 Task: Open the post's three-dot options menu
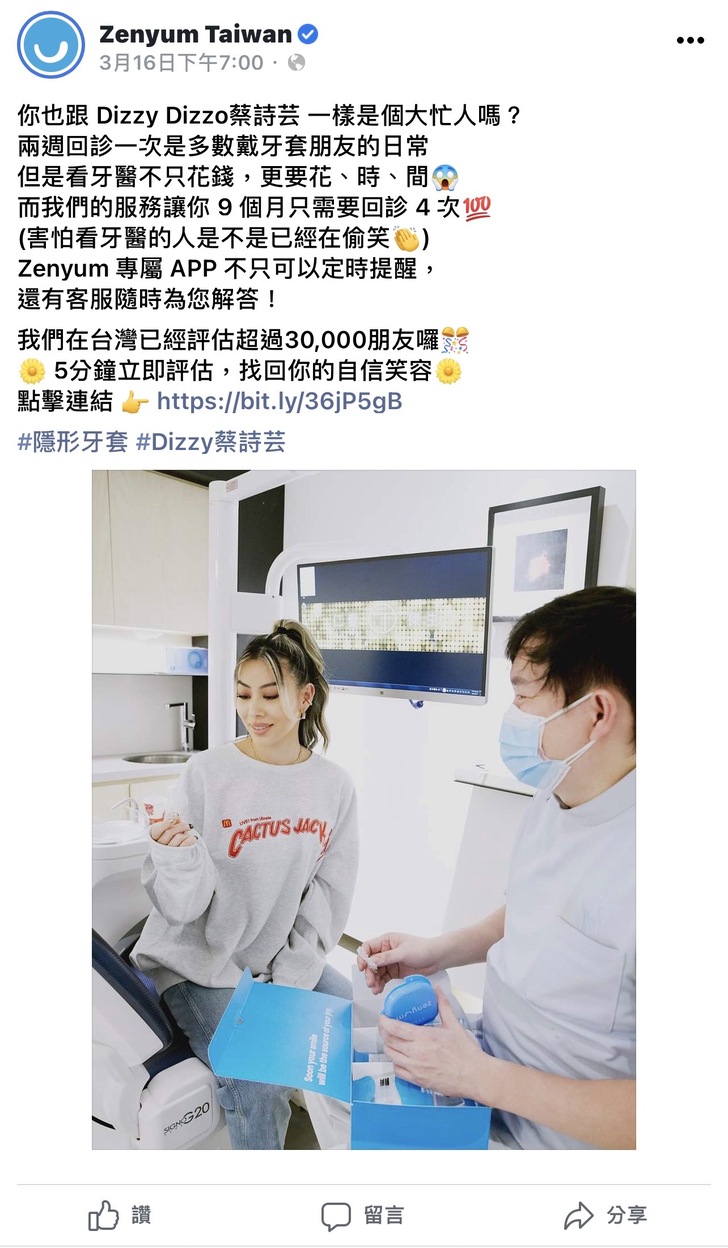[x=690, y=40]
